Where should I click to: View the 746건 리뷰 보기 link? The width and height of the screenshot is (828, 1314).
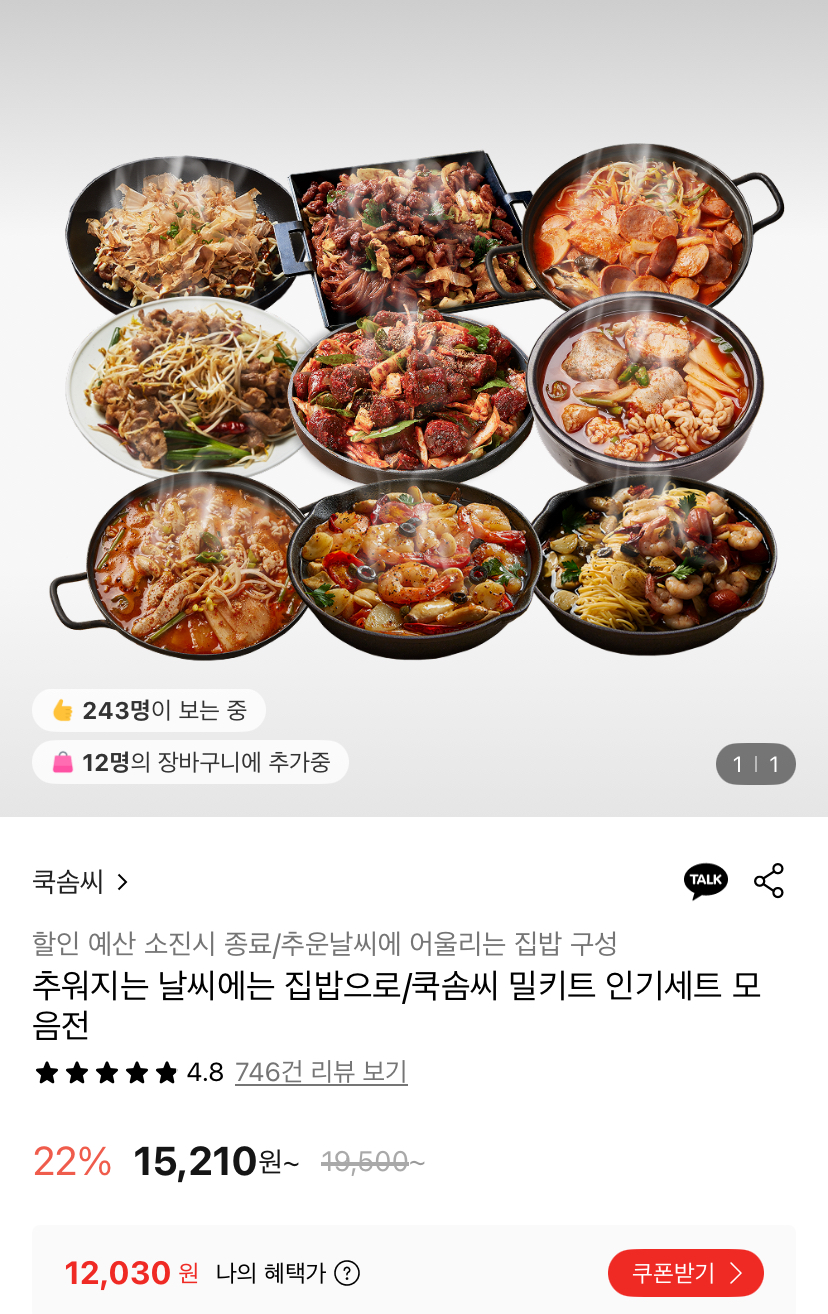coord(321,1072)
